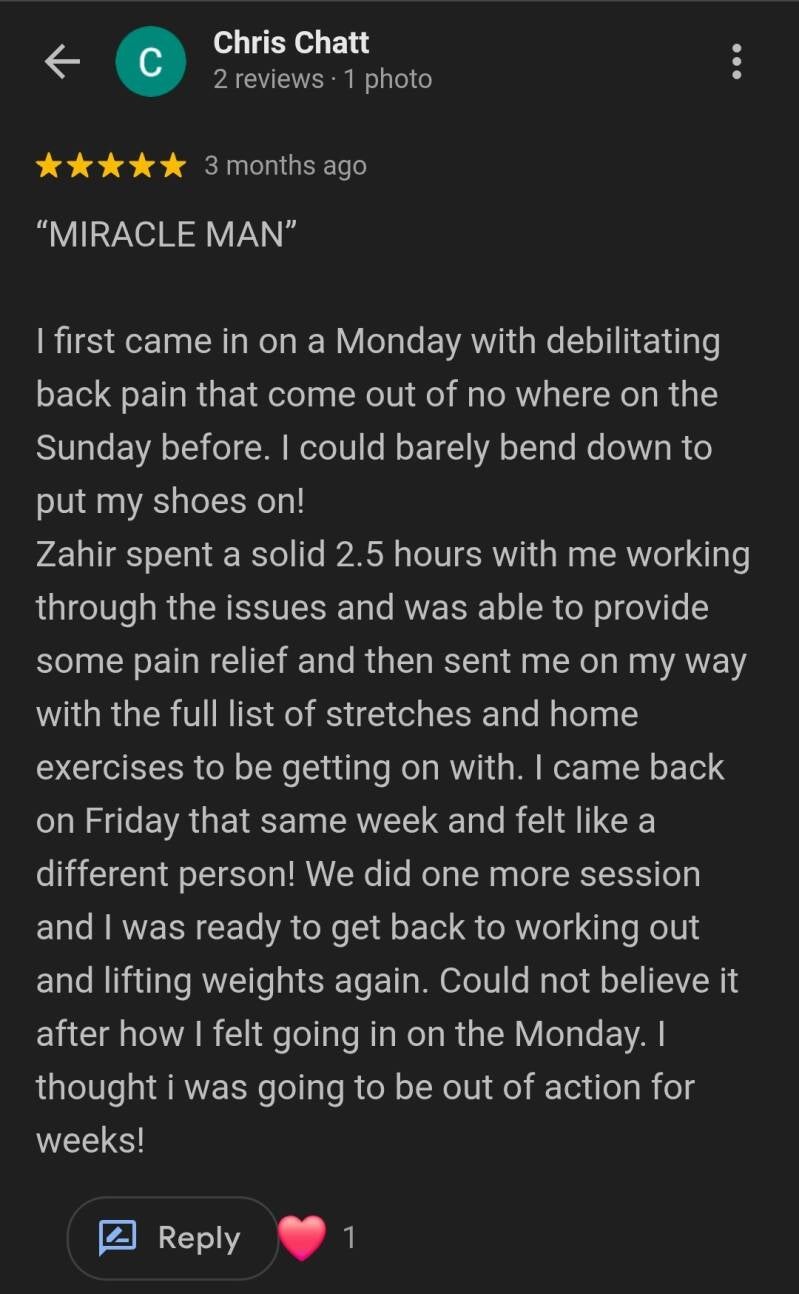Open Chris Chatt's reviewer profile
Image resolution: width=799 pixels, height=1294 pixels.
coord(290,43)
